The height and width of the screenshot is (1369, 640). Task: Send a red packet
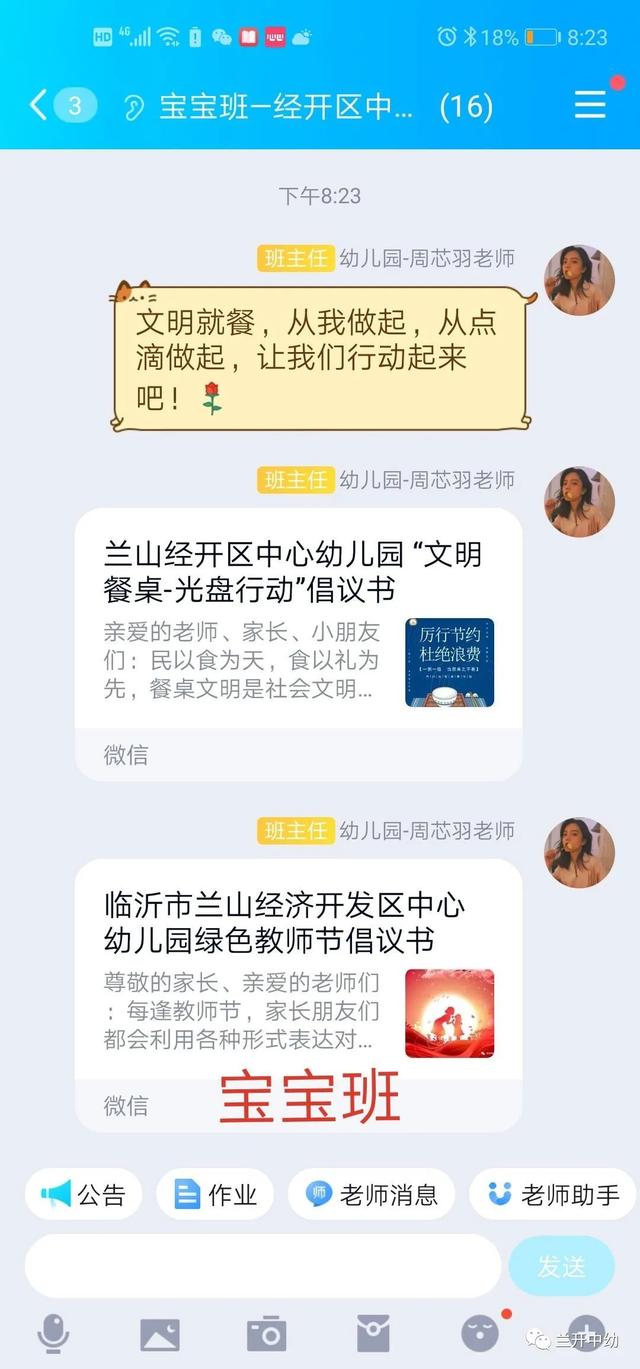(373, 1334)
